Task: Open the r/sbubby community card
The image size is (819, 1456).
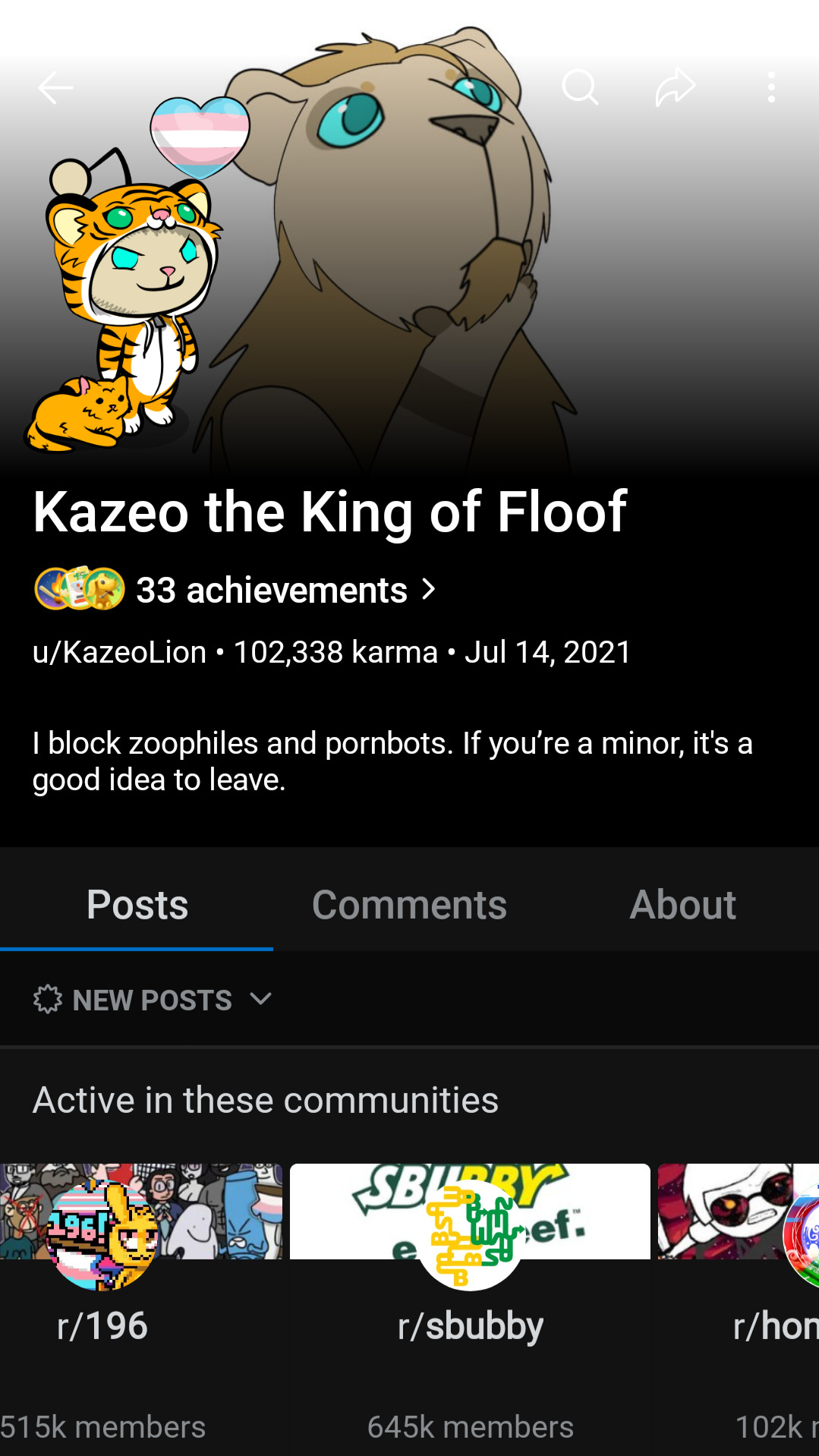Action: point(470,1306)
